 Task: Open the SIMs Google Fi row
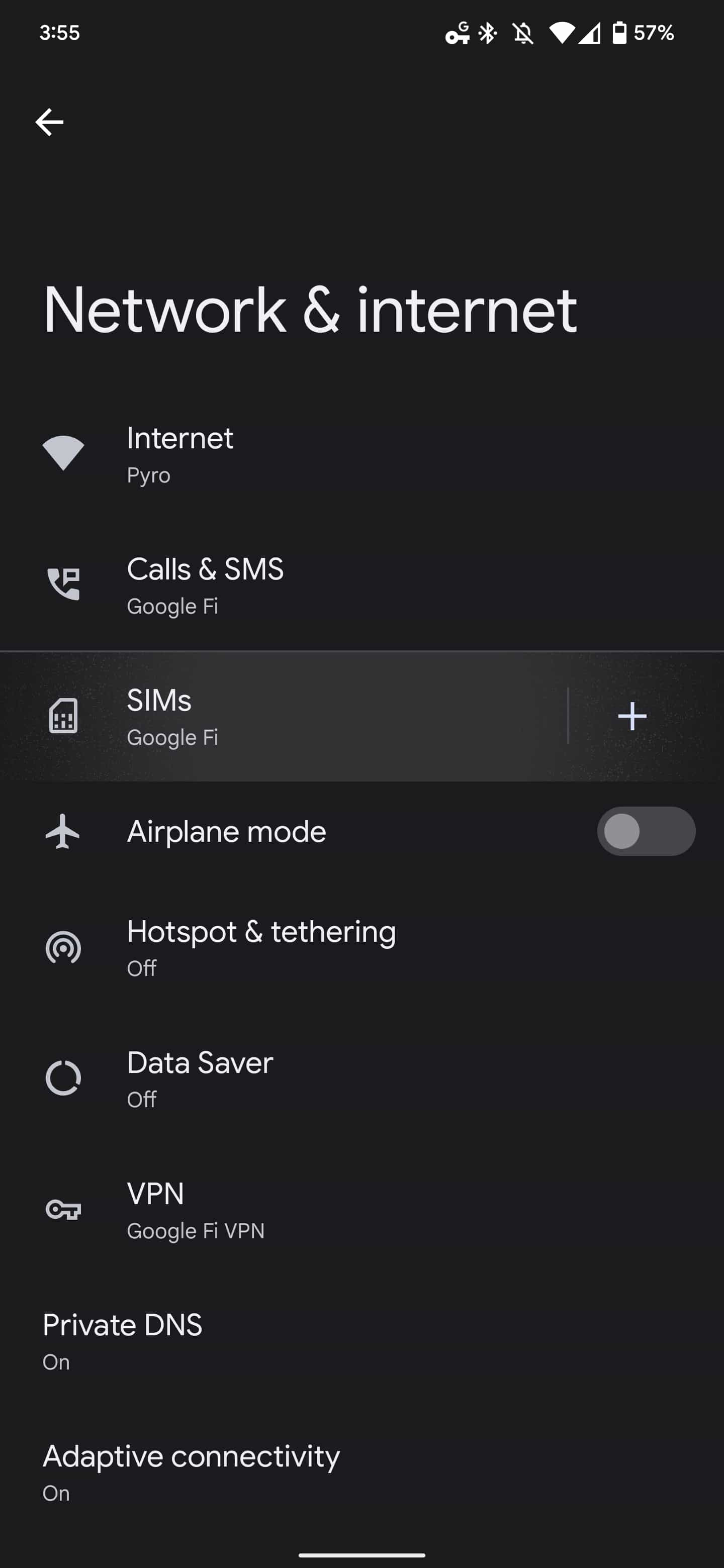172,717
